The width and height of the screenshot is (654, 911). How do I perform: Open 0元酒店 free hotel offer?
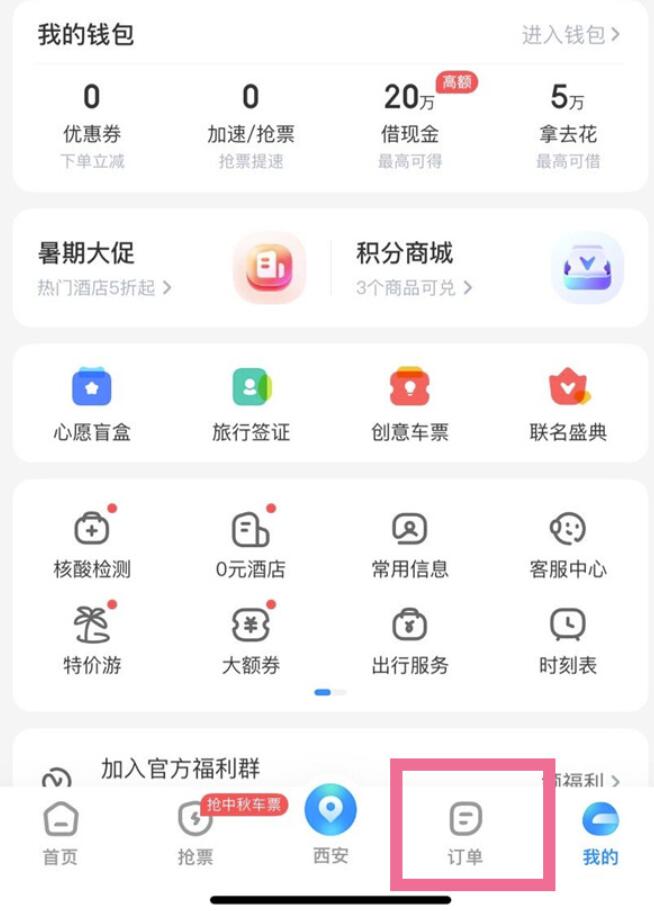coord(251,544)
